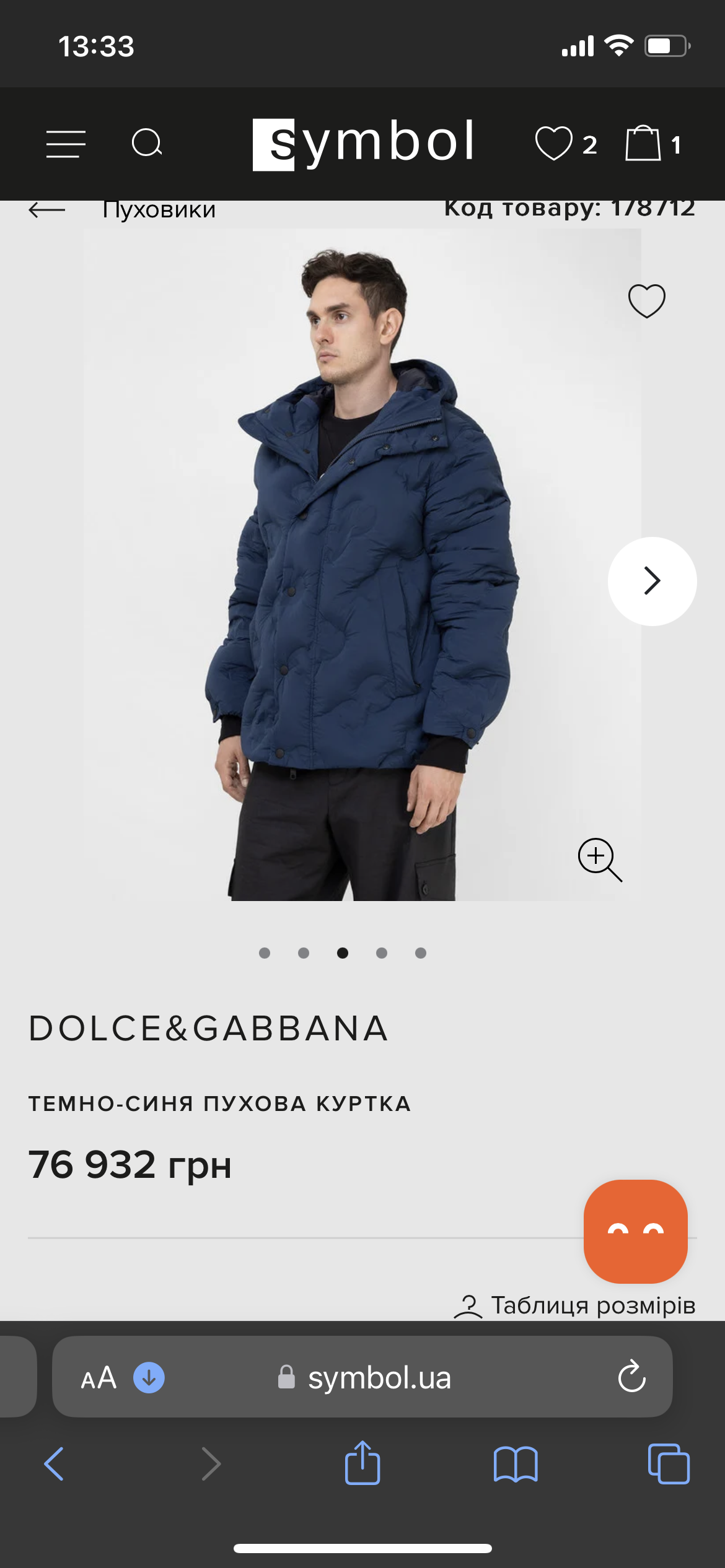Jump to the first photo dot
Viewport: 725px width, 1568px height.
(265, 953)
